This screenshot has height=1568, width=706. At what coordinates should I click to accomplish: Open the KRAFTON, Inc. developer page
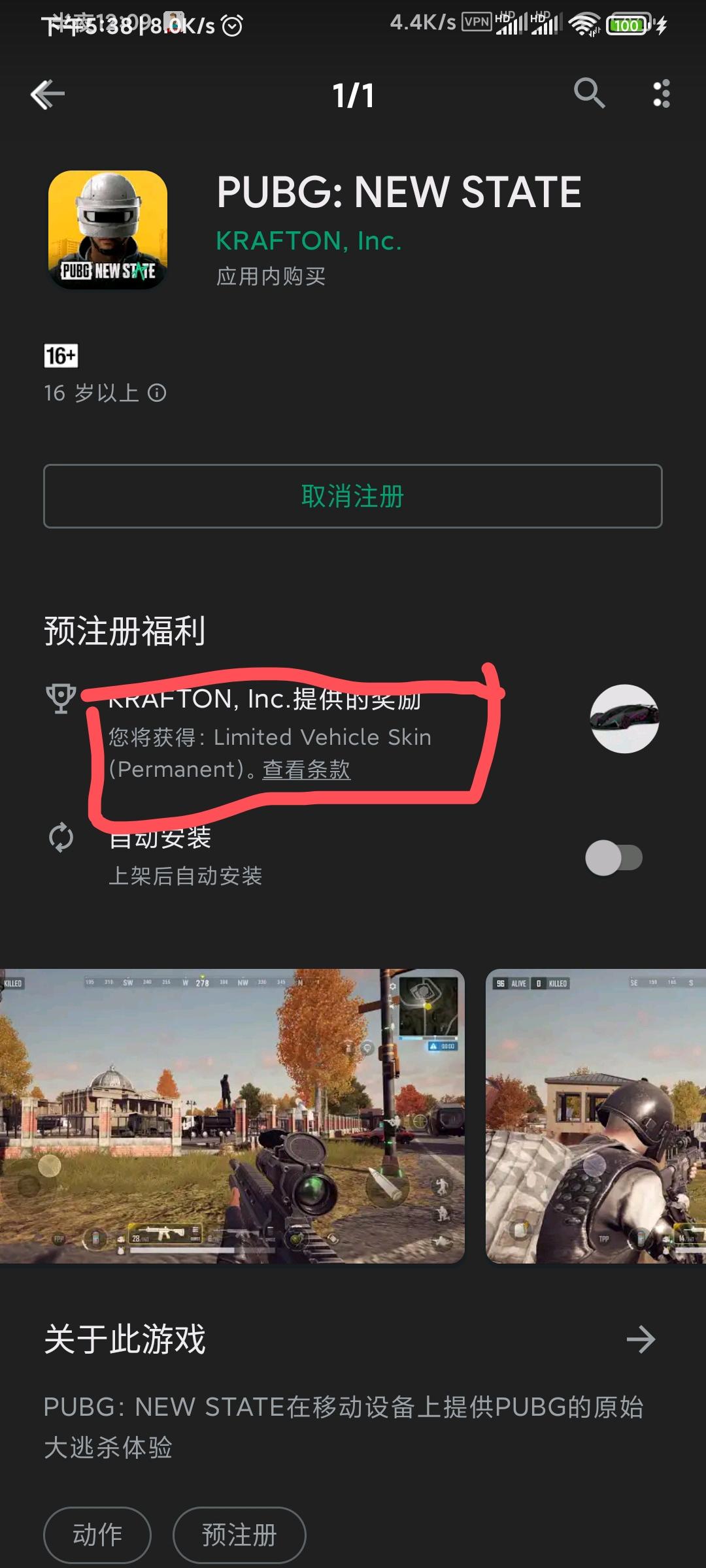click(x=307, y=242)
